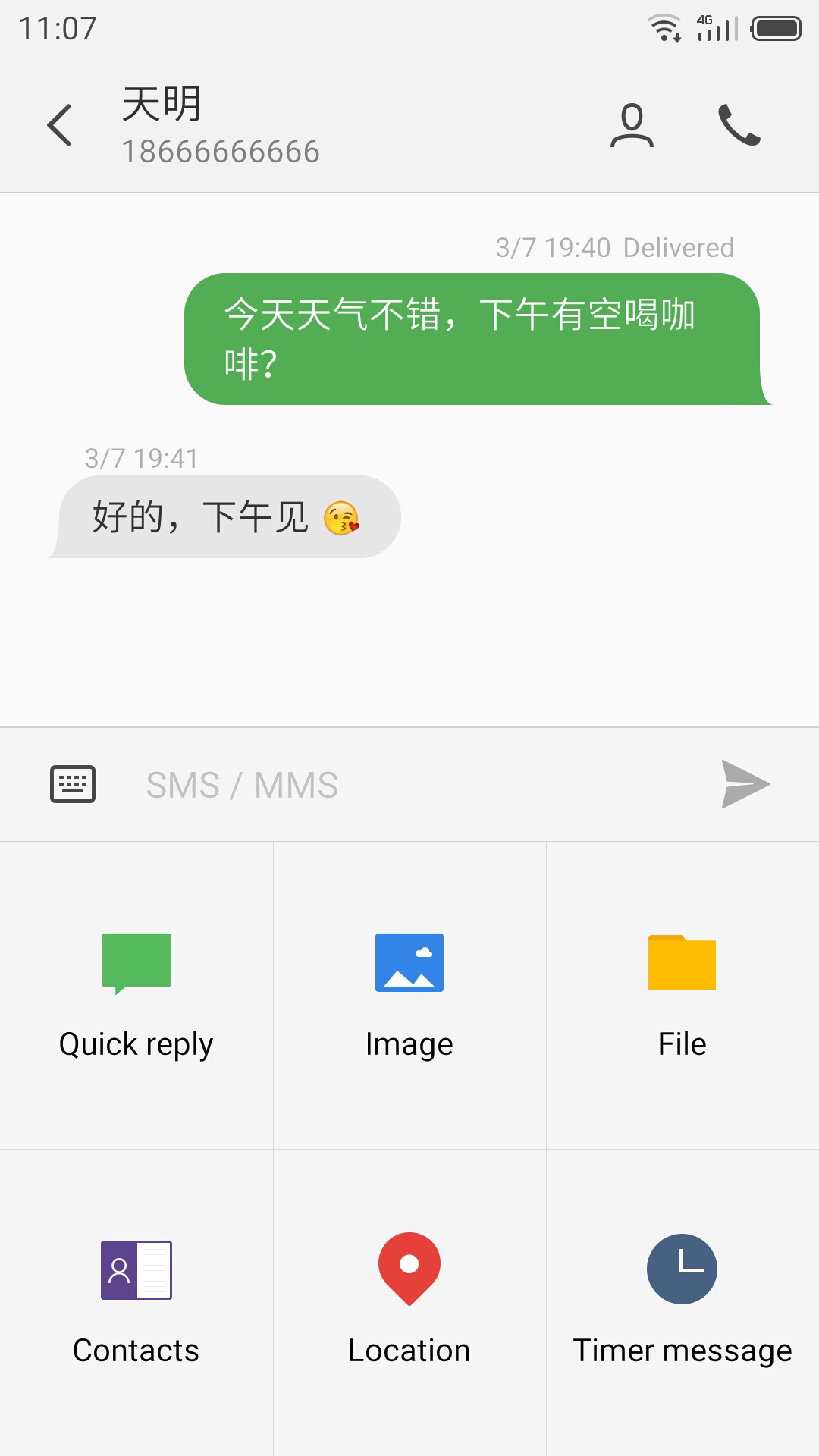Open the contact profile icon
The width and height of the screenshot is (819, 1456).
[632, 125]
